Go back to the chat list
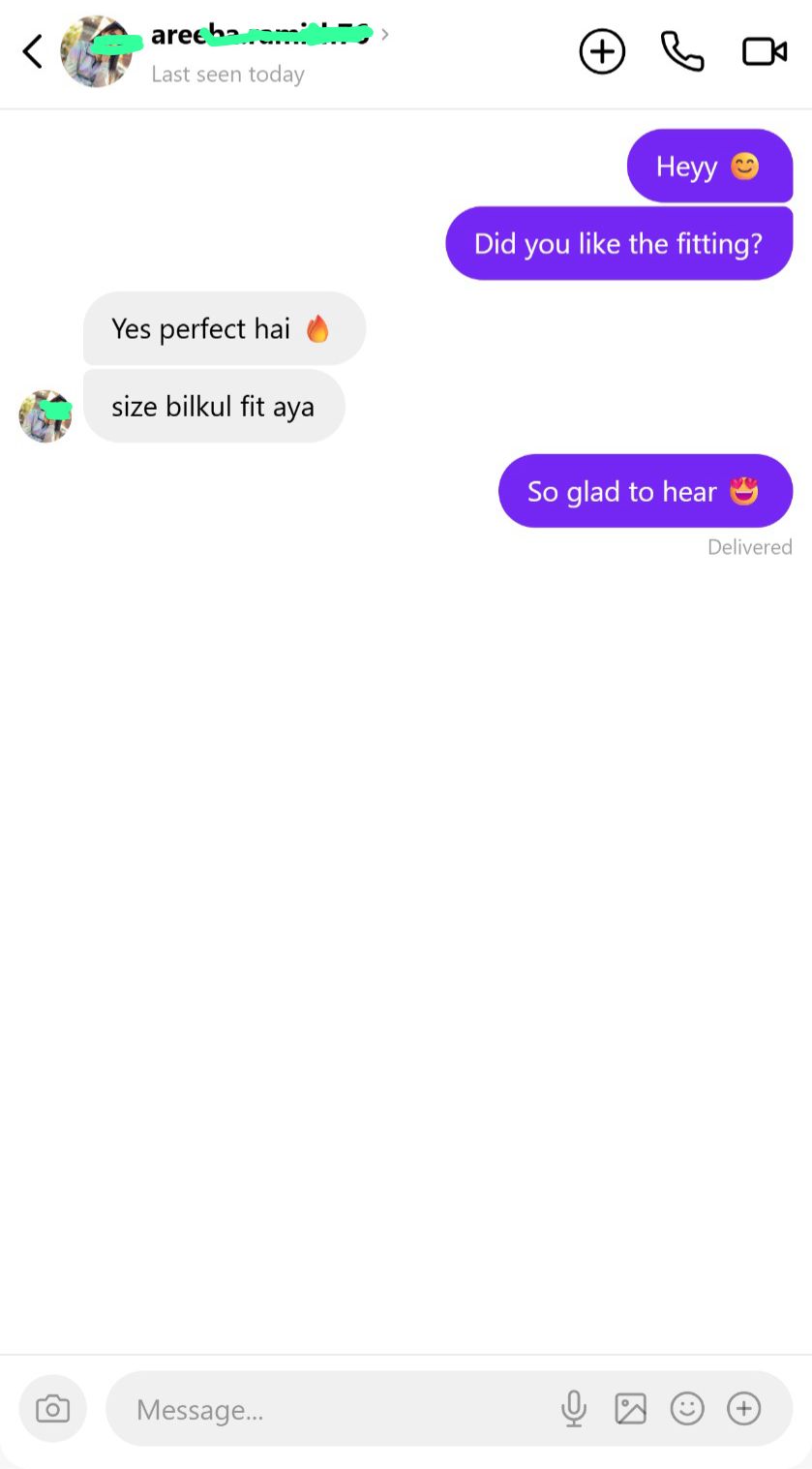Screen dimensions: 812x1469 pyautogui.click(x=33, y=51)
